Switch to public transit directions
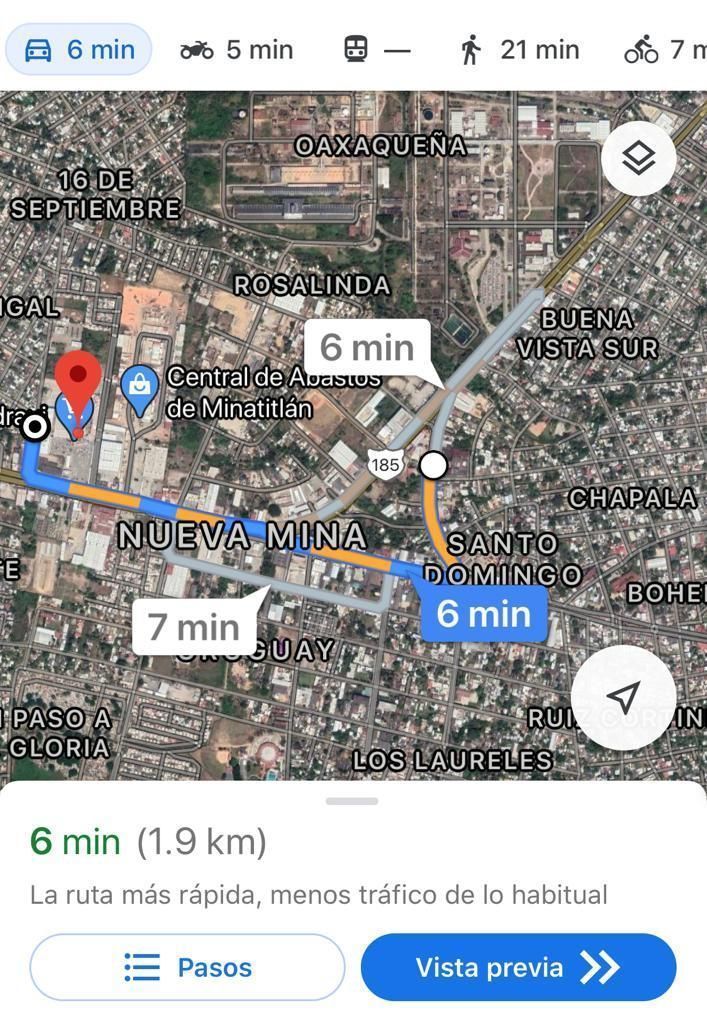This screenshot has width=707, height=1024. tap(377, 49)
